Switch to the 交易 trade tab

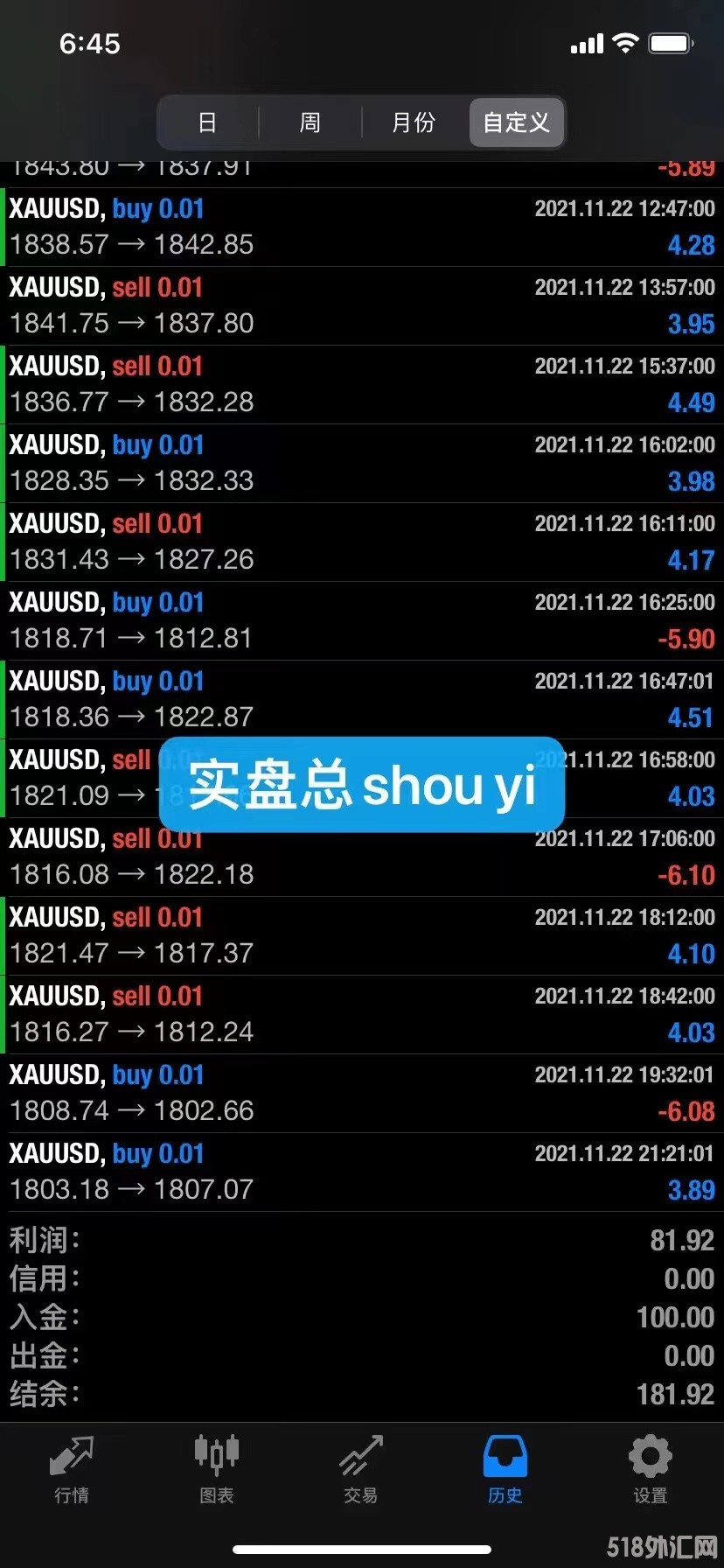point(361,1470)
